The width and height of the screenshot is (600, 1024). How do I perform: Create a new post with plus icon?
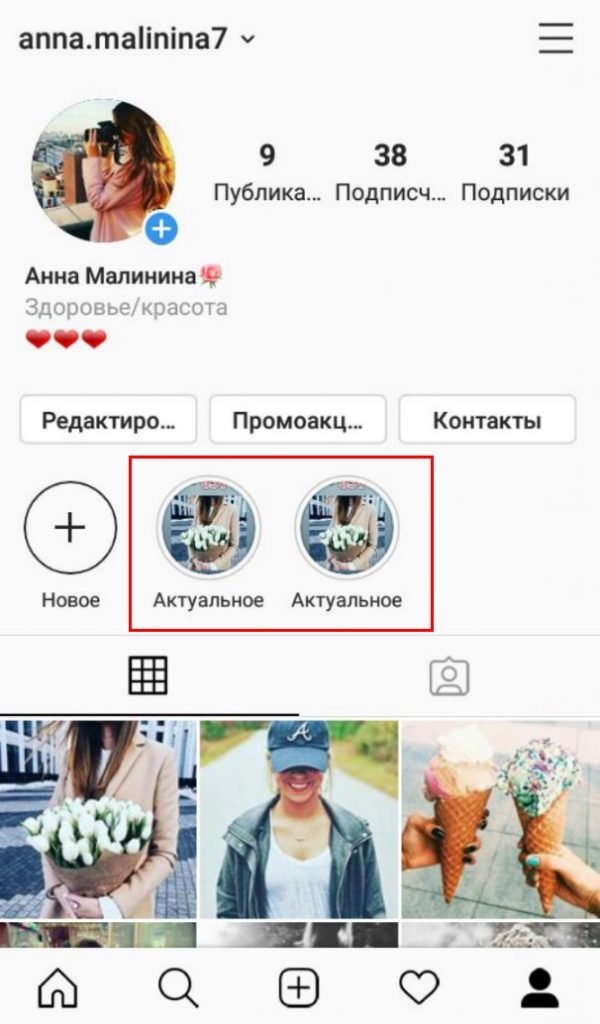(298, 988)
